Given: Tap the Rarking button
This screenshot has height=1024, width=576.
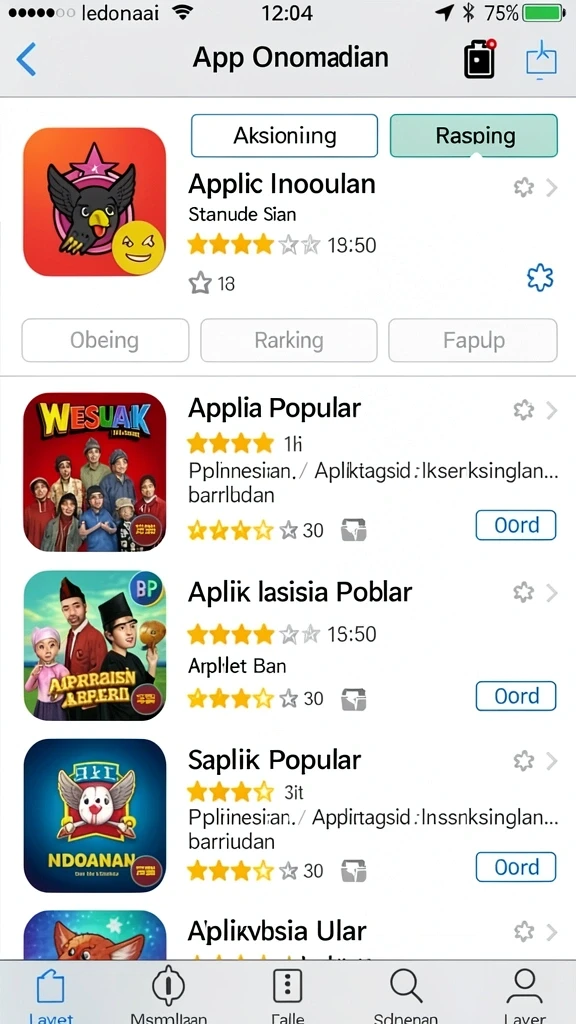Looking at the screenshot, I should pyautogui.click(x=289, y=340).
